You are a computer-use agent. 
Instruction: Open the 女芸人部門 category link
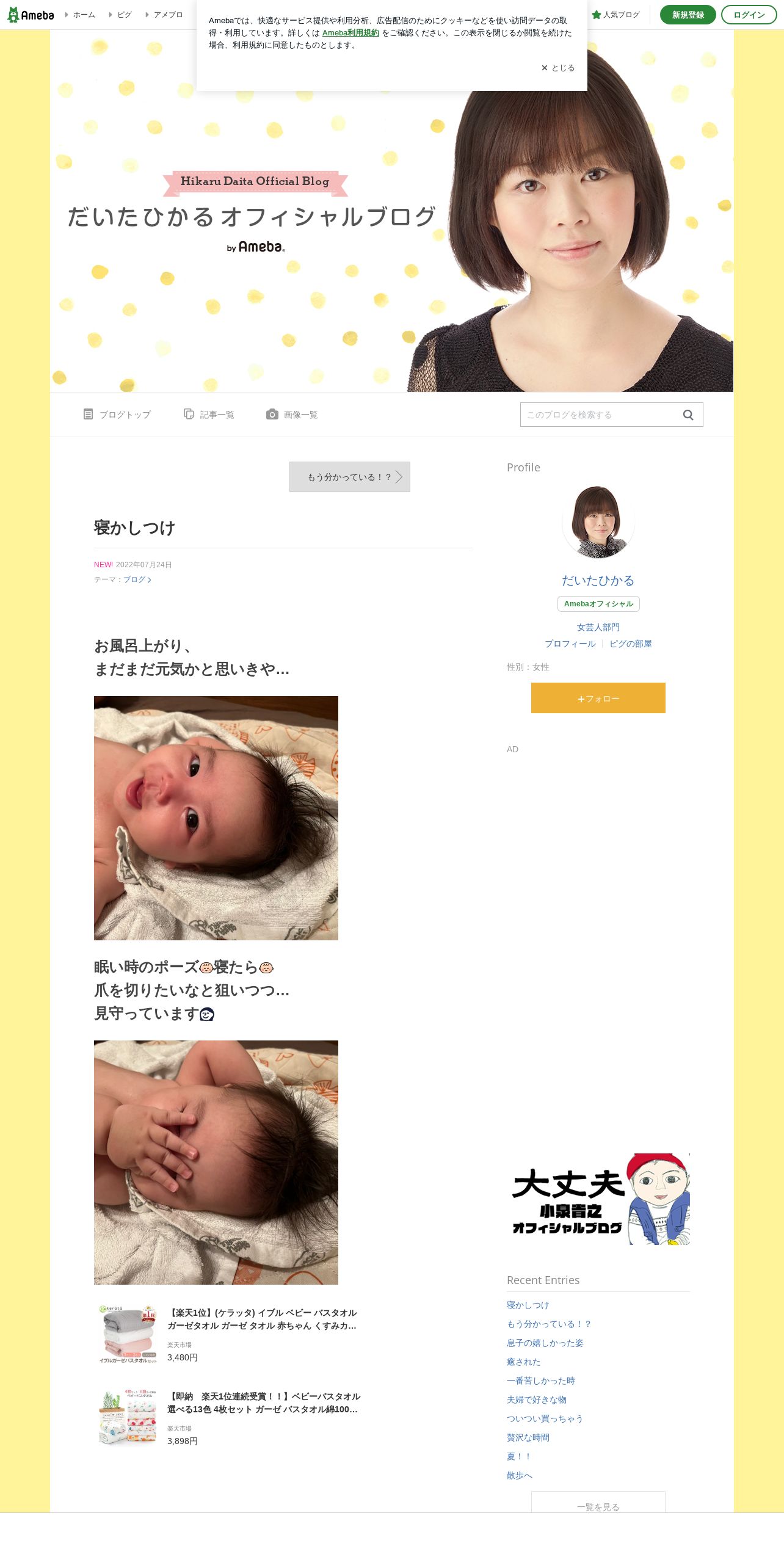598,627
